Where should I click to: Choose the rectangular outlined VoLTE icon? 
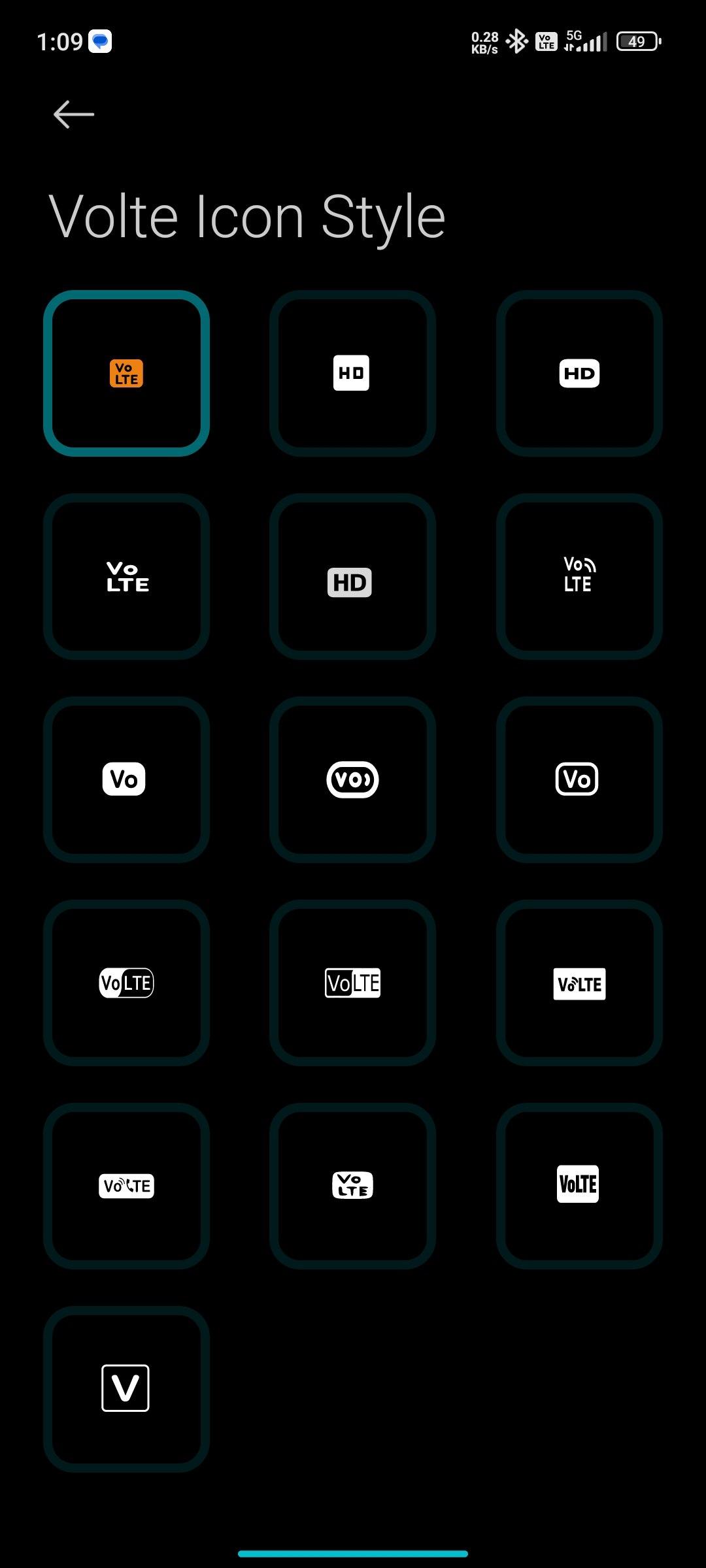pos(352,983)
